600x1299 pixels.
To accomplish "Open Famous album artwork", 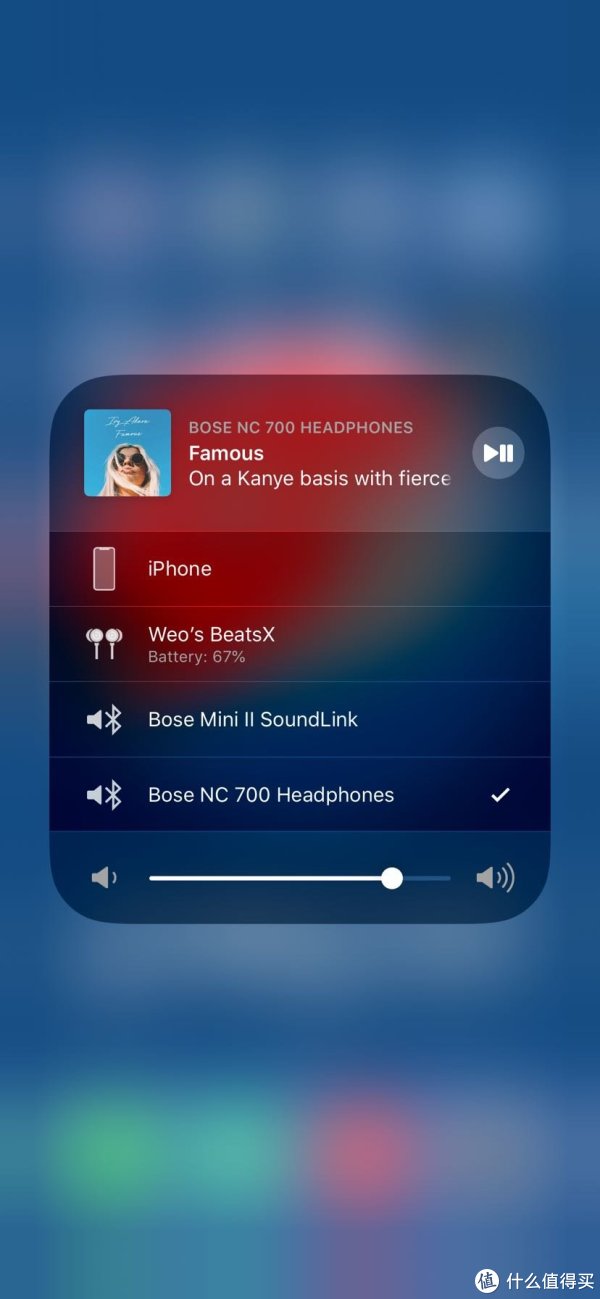I will coord(127,453).
